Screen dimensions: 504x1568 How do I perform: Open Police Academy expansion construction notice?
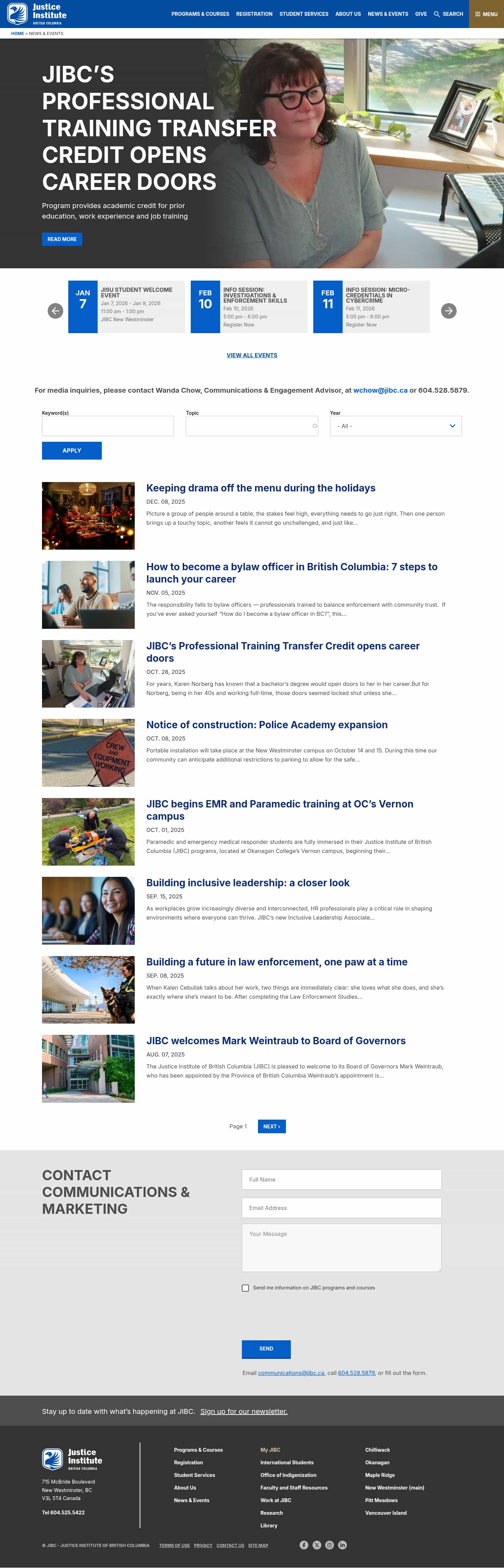[x=266, y=725]
